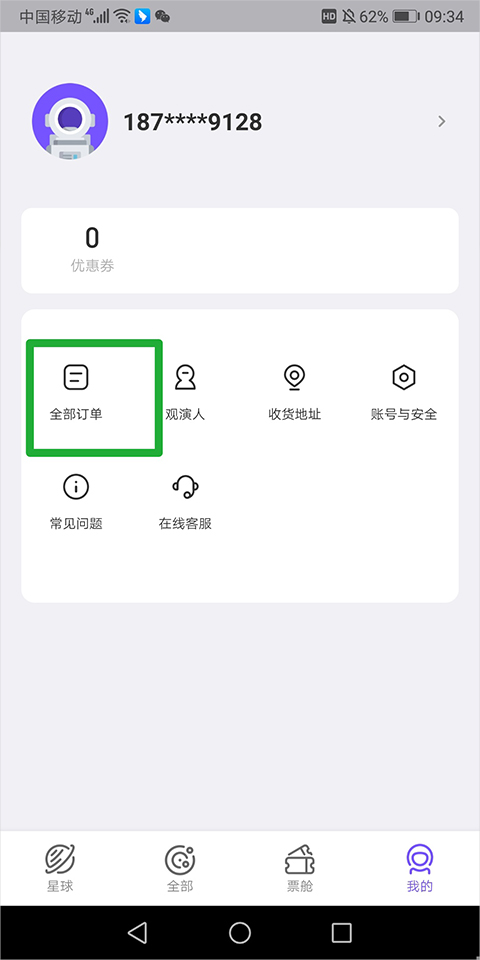Open profile via the chevron arrow

(x=442, y=122)
